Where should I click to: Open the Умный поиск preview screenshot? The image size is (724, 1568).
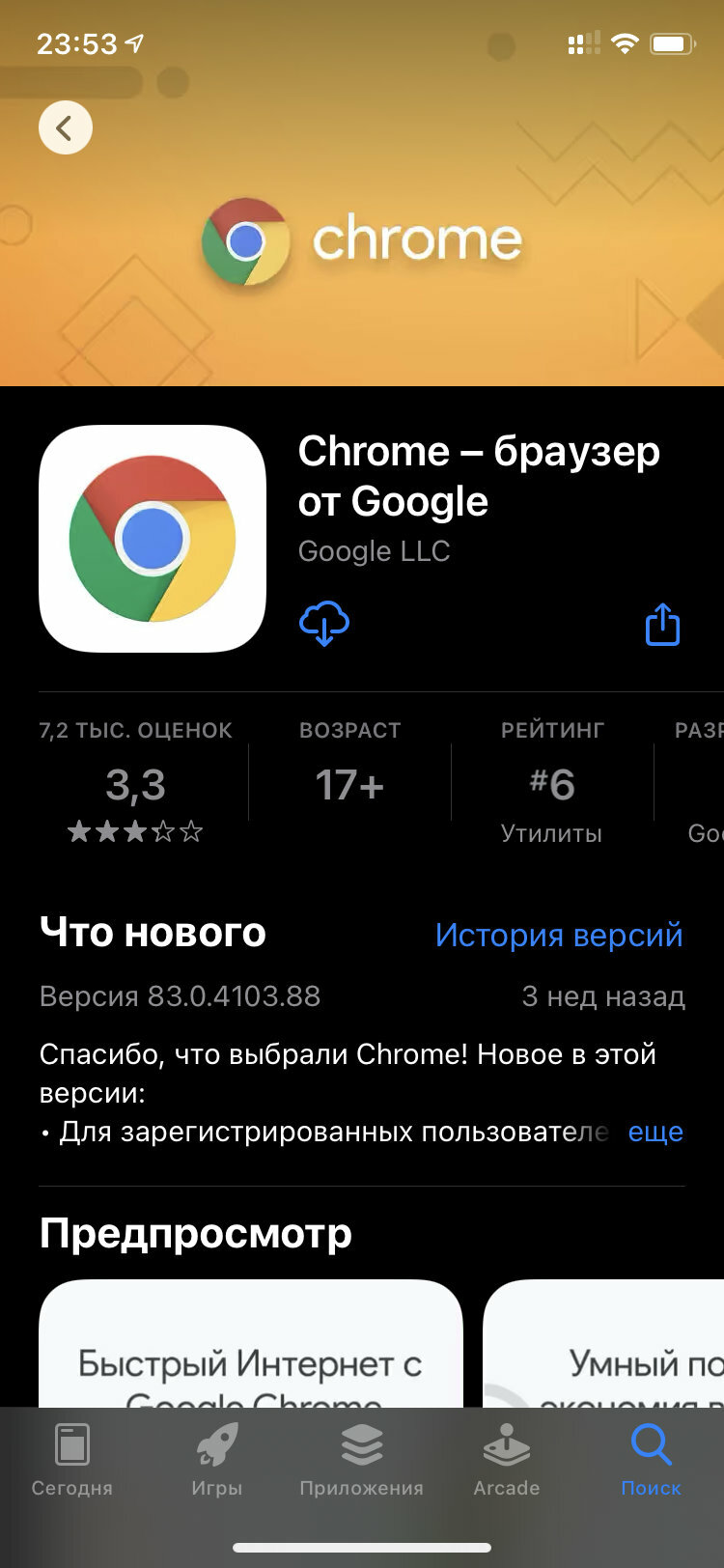603,1343
